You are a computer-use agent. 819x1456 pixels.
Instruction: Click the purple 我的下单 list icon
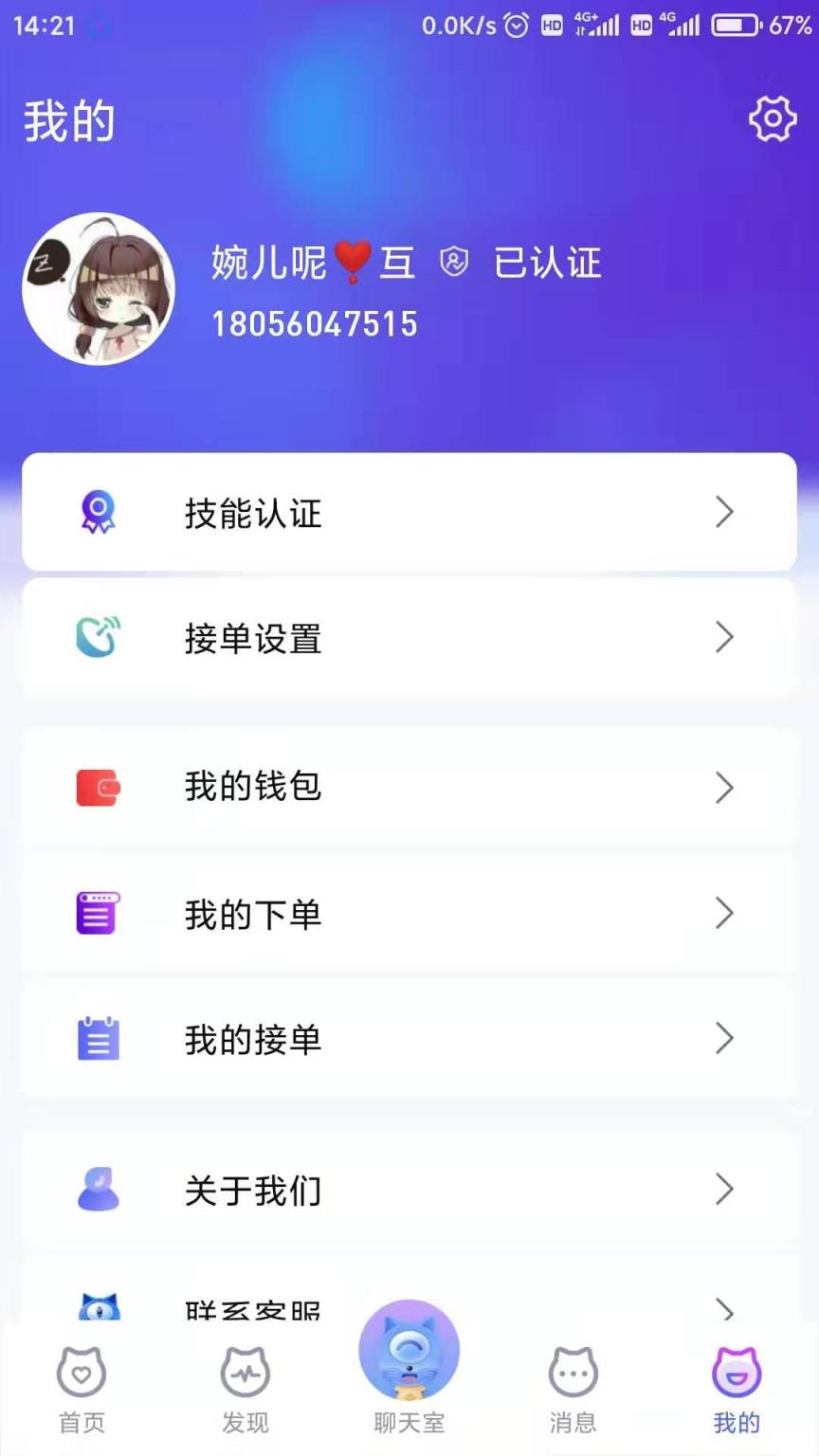[x=98, y=913]
